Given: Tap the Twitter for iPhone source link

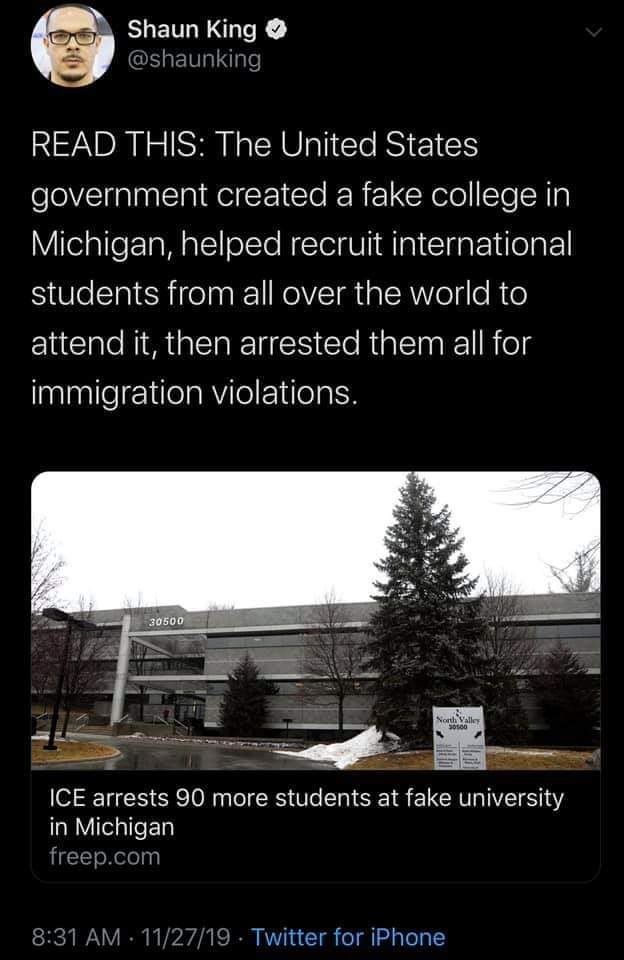Looking at the screenshot, I should pos(348,937).
